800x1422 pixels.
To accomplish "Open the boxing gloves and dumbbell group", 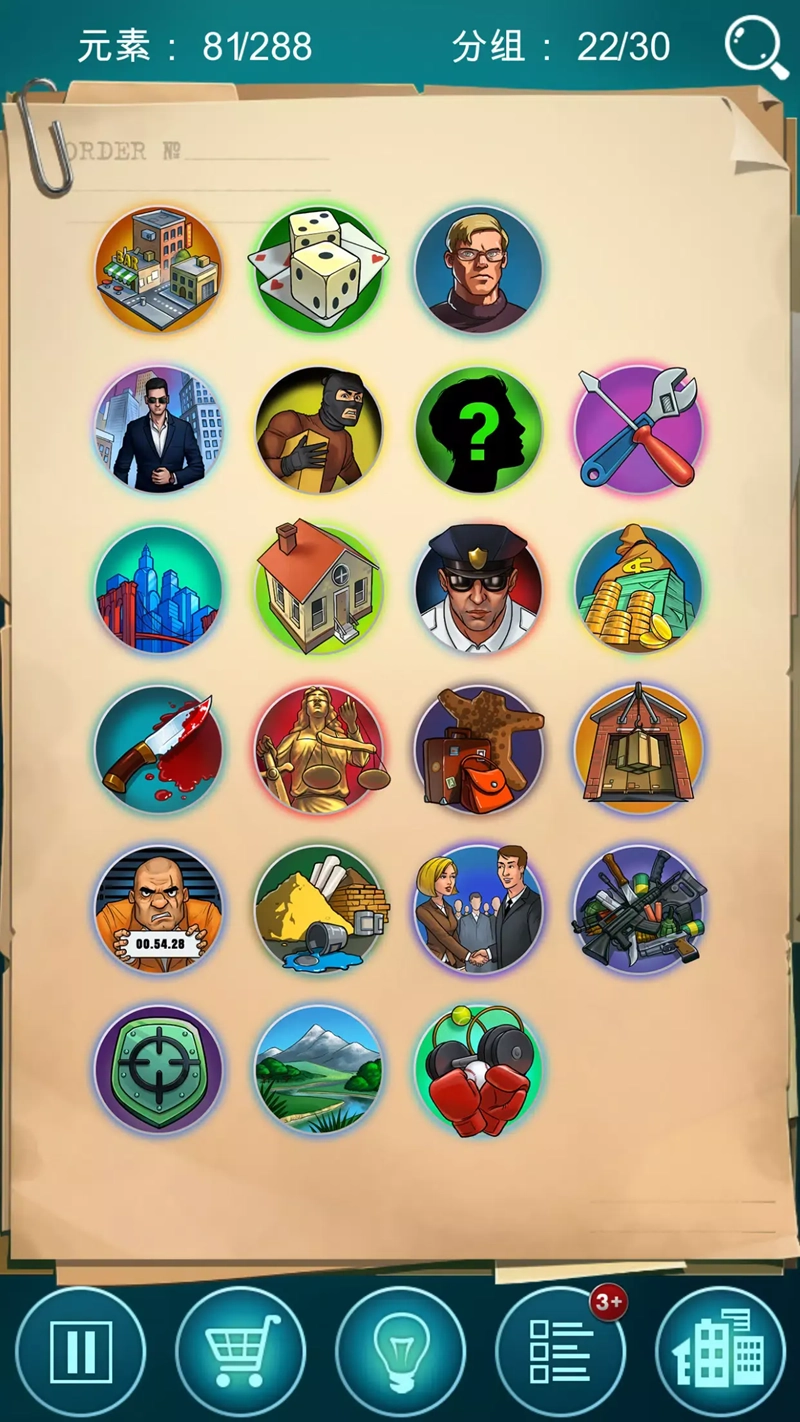I will point(479,1070).
